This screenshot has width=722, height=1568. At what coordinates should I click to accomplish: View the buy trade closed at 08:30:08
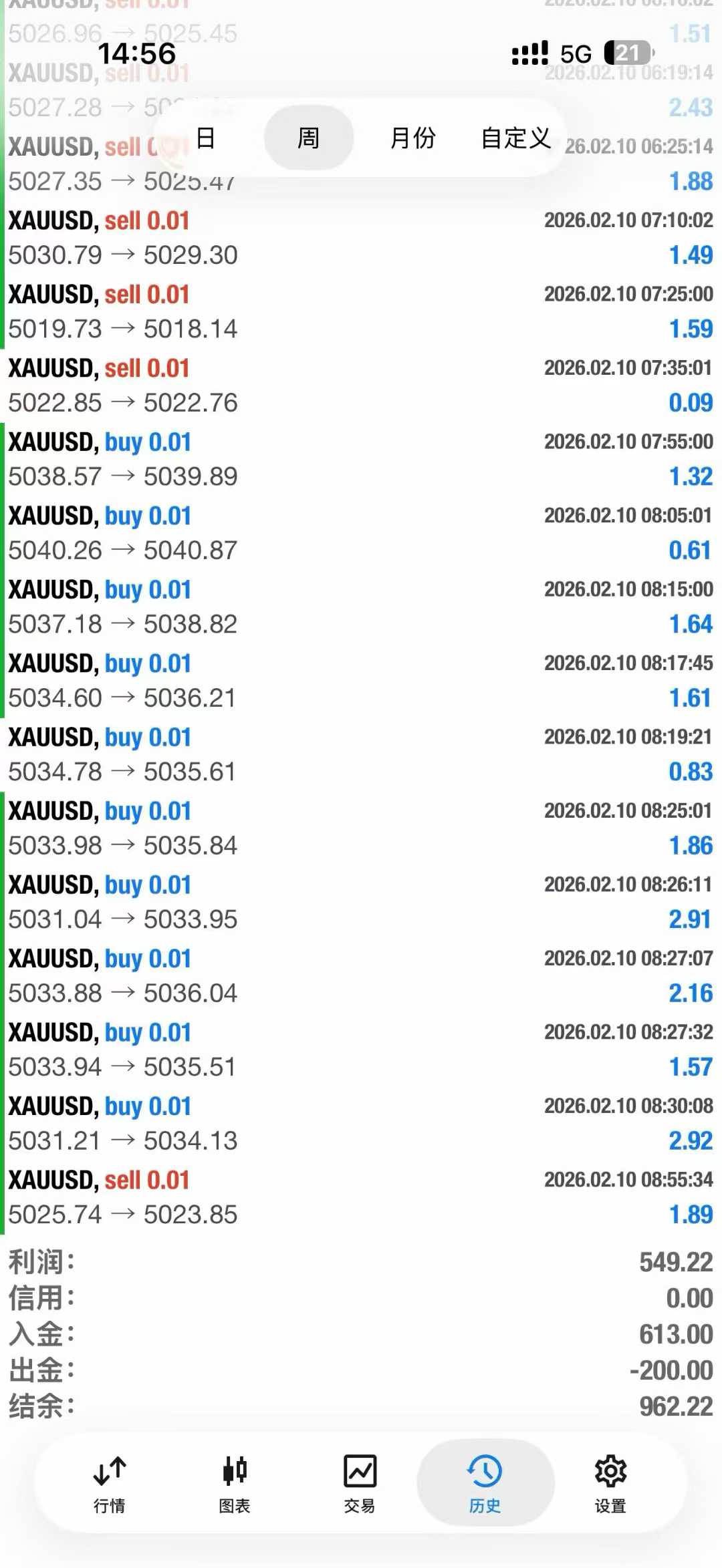[361, 1123]
